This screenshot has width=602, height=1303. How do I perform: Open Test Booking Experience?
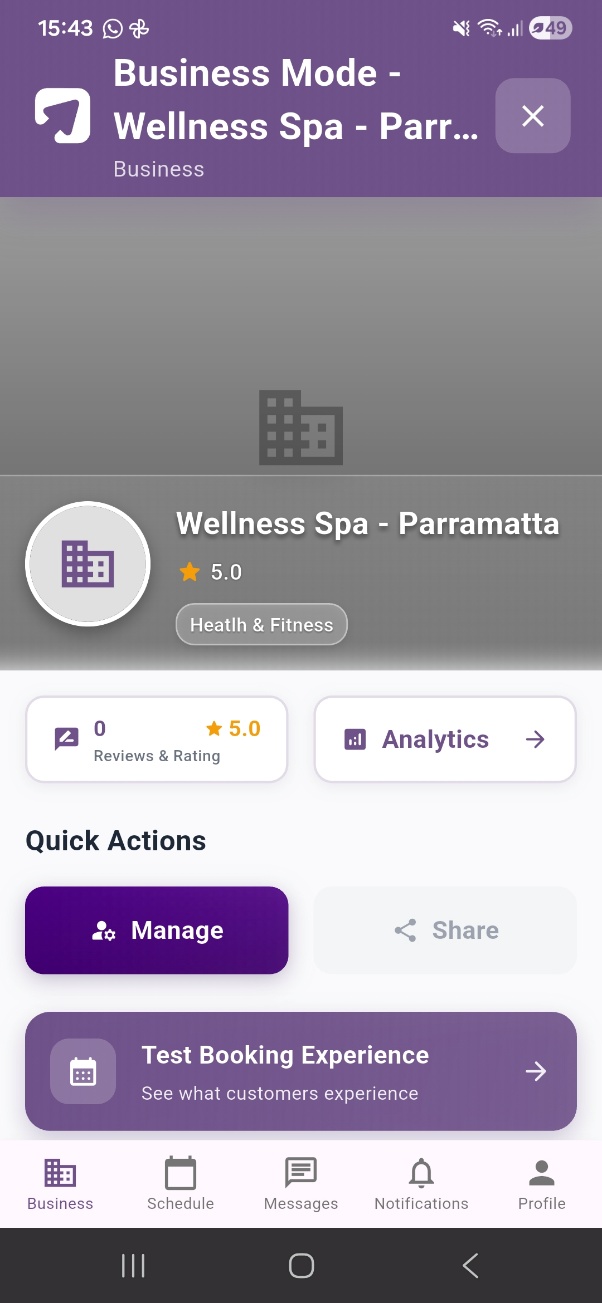coord(301,1071)
